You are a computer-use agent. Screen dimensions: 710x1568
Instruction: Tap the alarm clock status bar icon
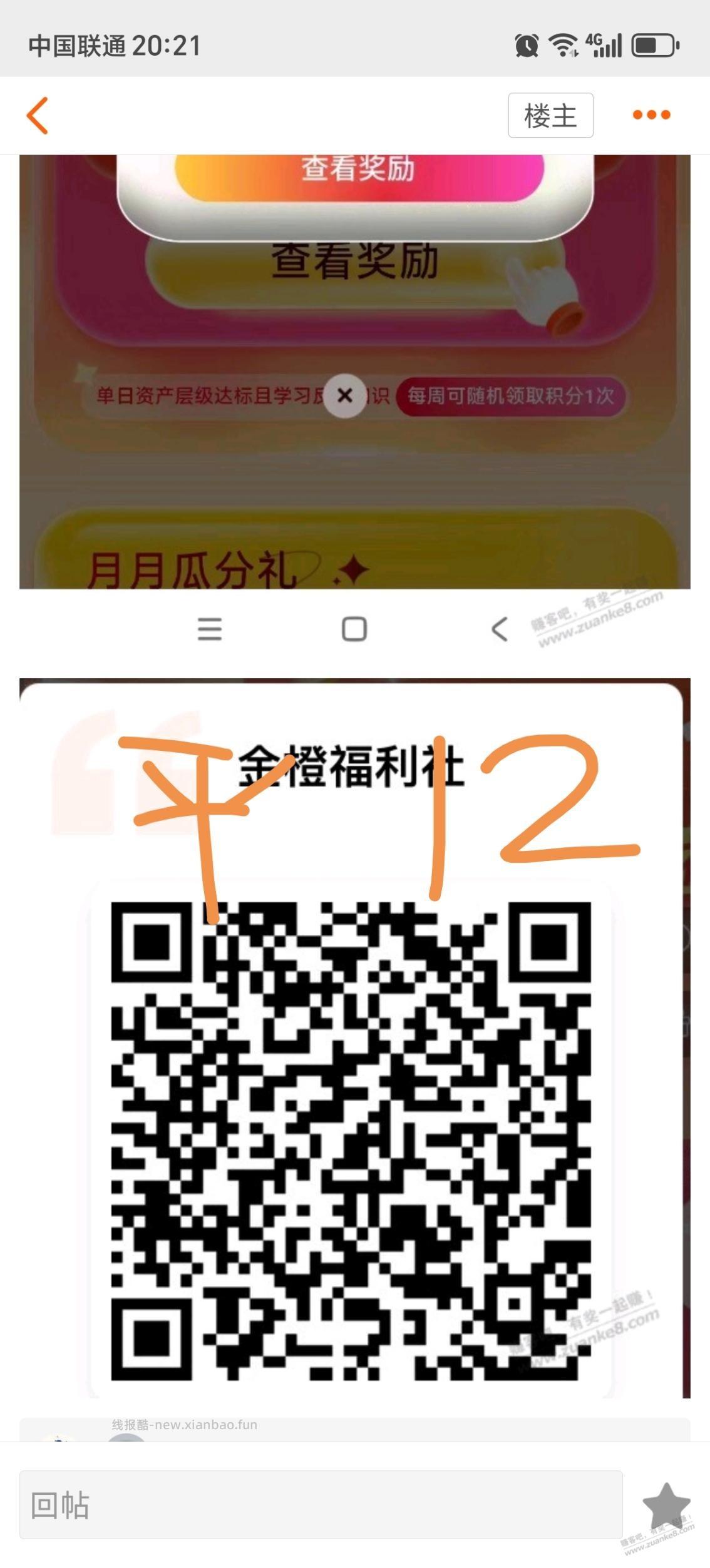[x=526, y=44]
